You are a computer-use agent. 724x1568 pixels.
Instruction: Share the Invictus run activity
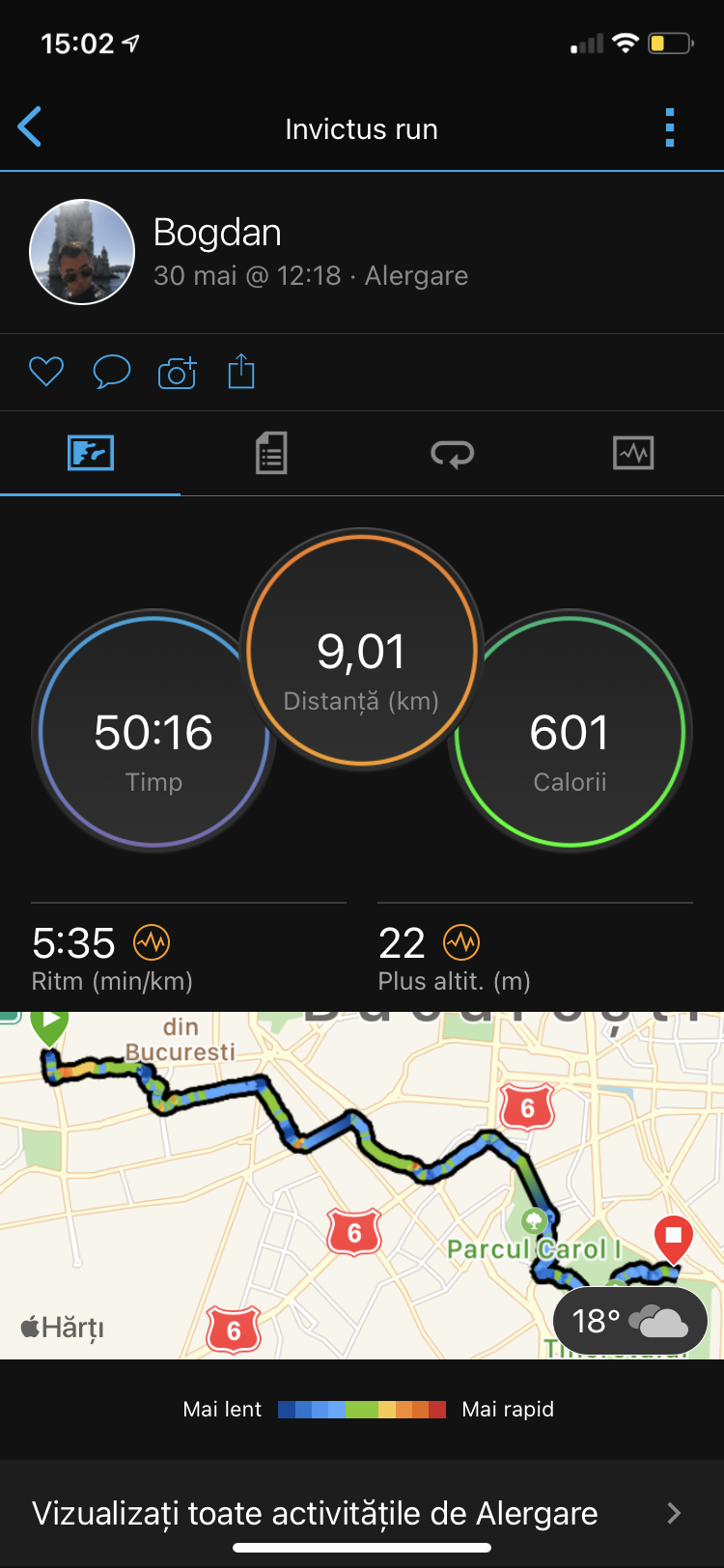pos(241,372)
